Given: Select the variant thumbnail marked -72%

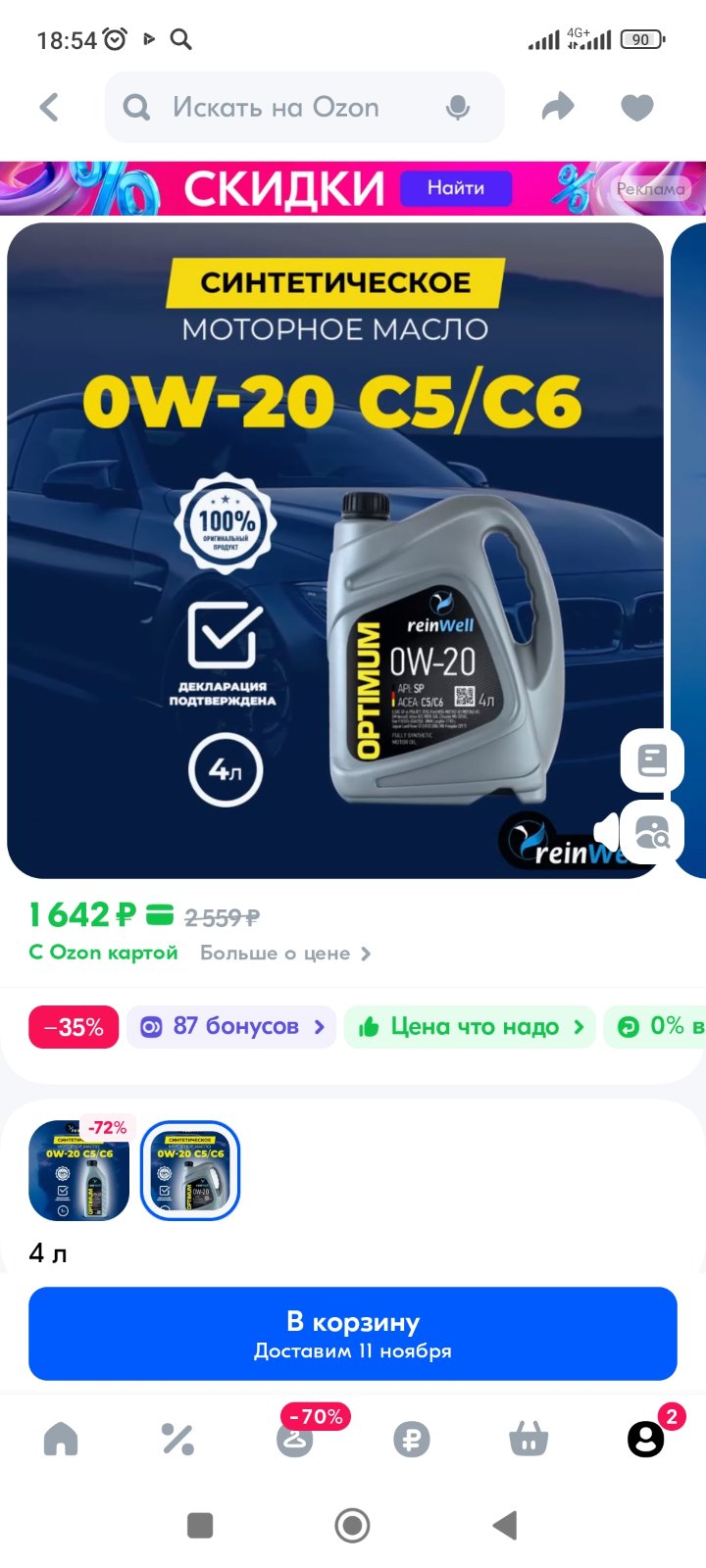Looking at the screenshot, I should click(x=79, y=1170).
